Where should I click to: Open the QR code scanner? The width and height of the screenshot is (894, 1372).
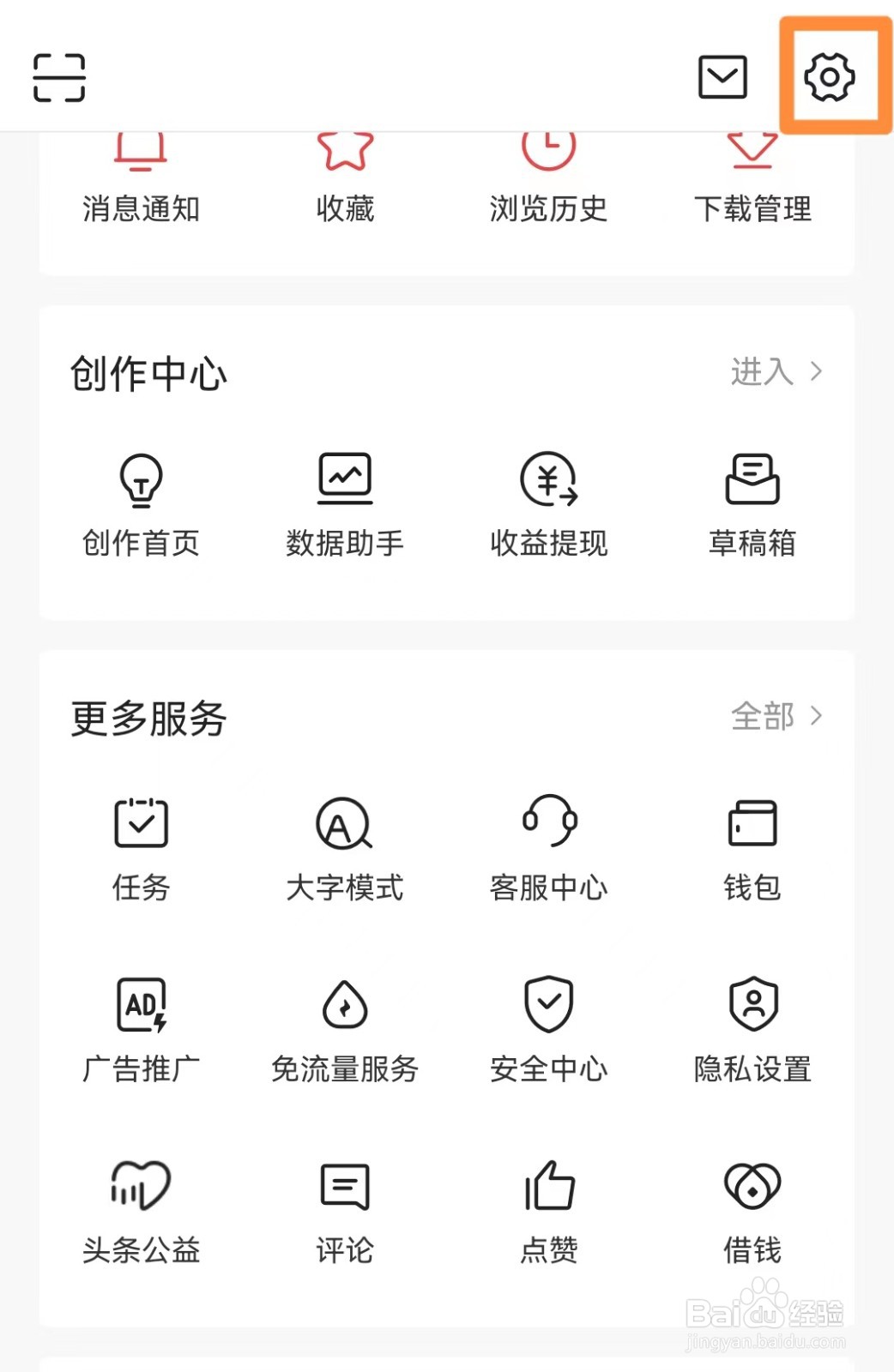59,76
